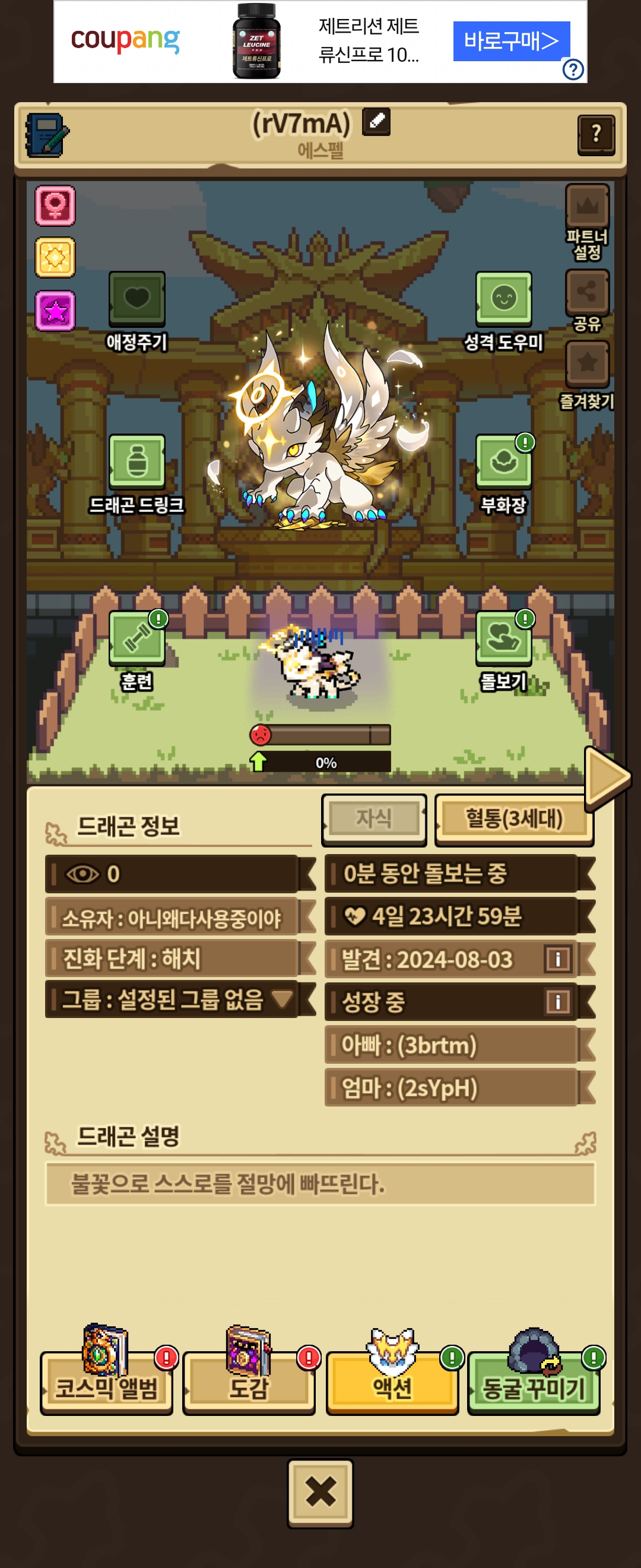Open the question mark help button
The width and height of the screenshot is (641, 1568).
coord(595,134)
